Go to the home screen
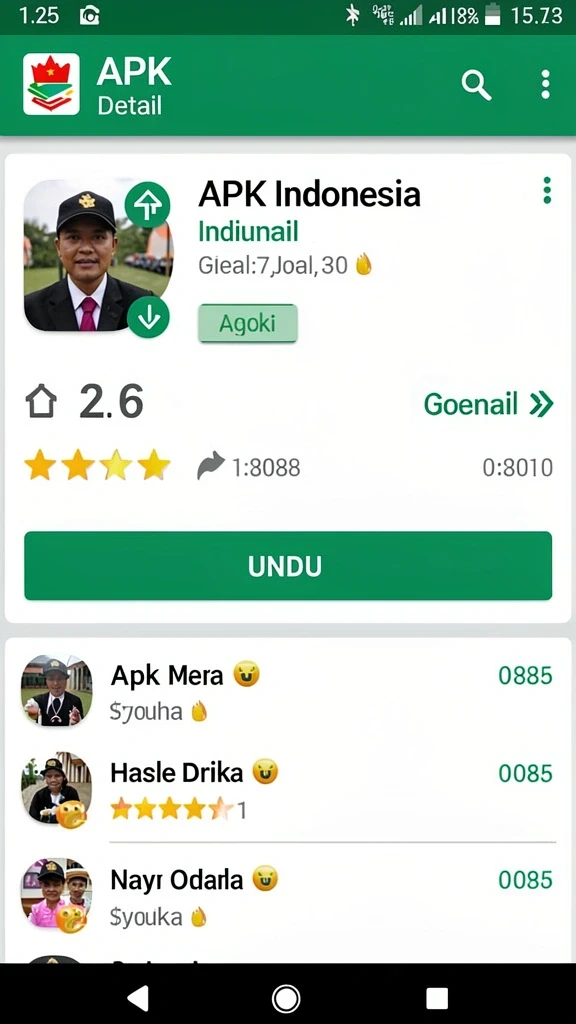The width and height of the screenshot is (576, 1024). pos(286,998)
